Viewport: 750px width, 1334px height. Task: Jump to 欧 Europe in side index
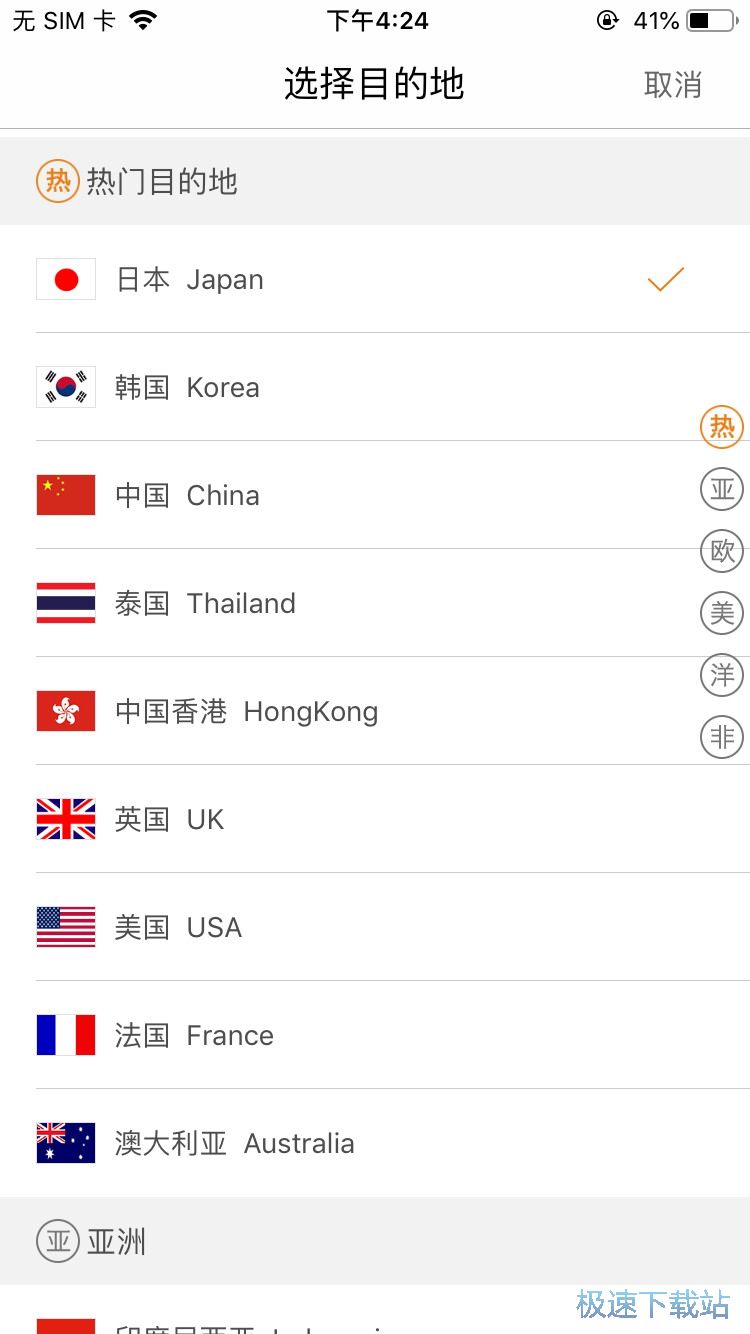pos(722,551)
